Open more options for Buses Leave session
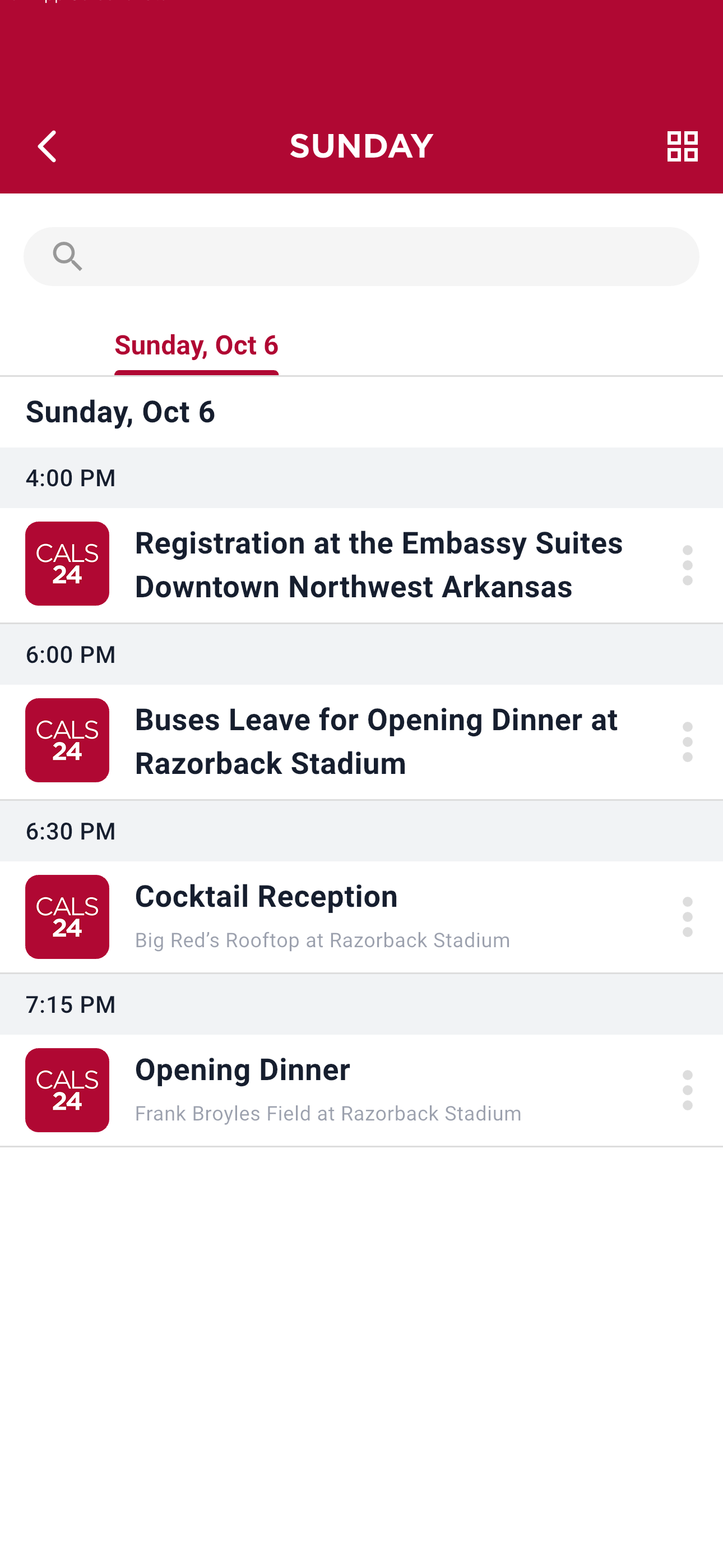Screen dimensions: 723x1568 click(x=687, y=742)
